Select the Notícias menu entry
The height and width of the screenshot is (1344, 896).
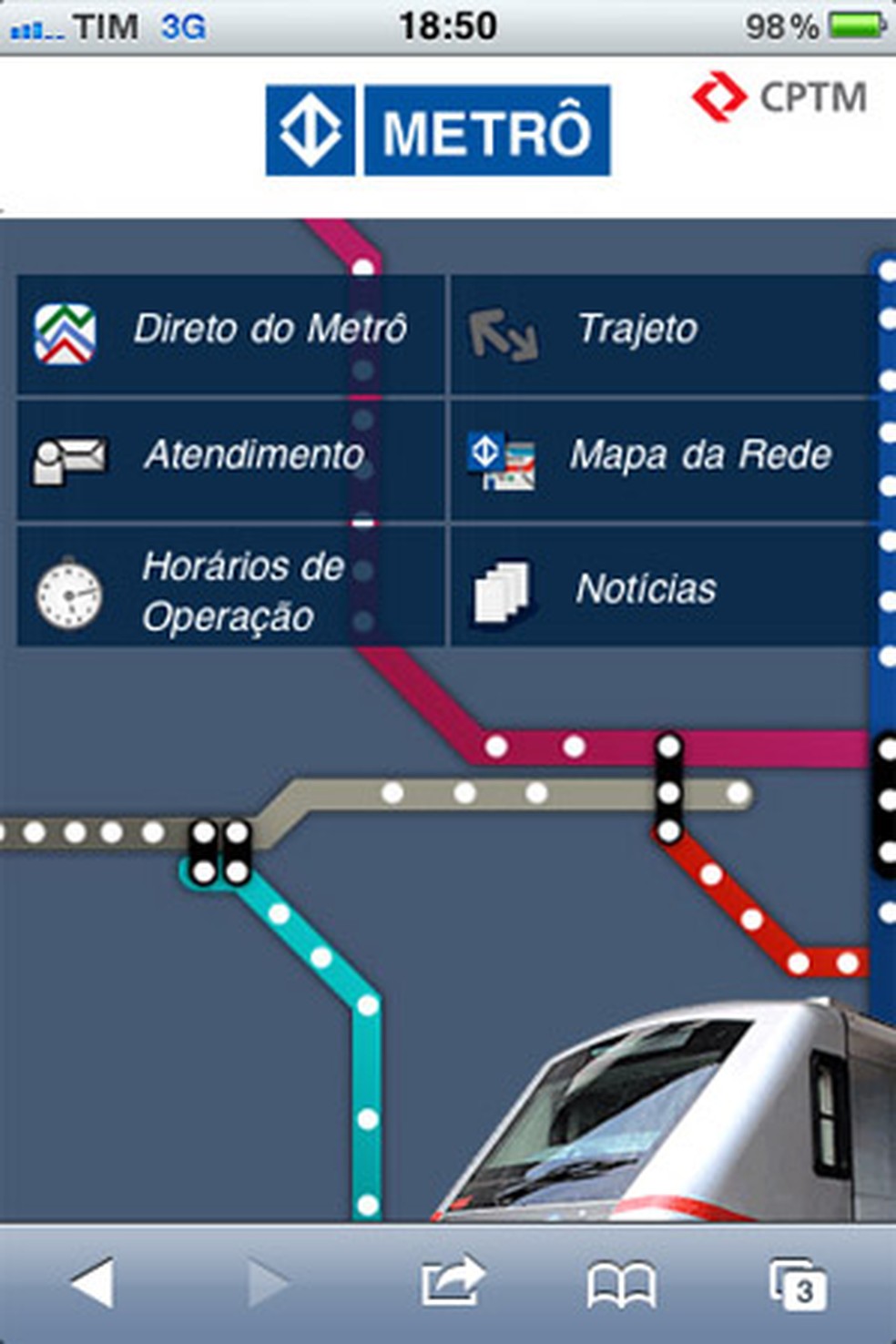click(648, 589)
